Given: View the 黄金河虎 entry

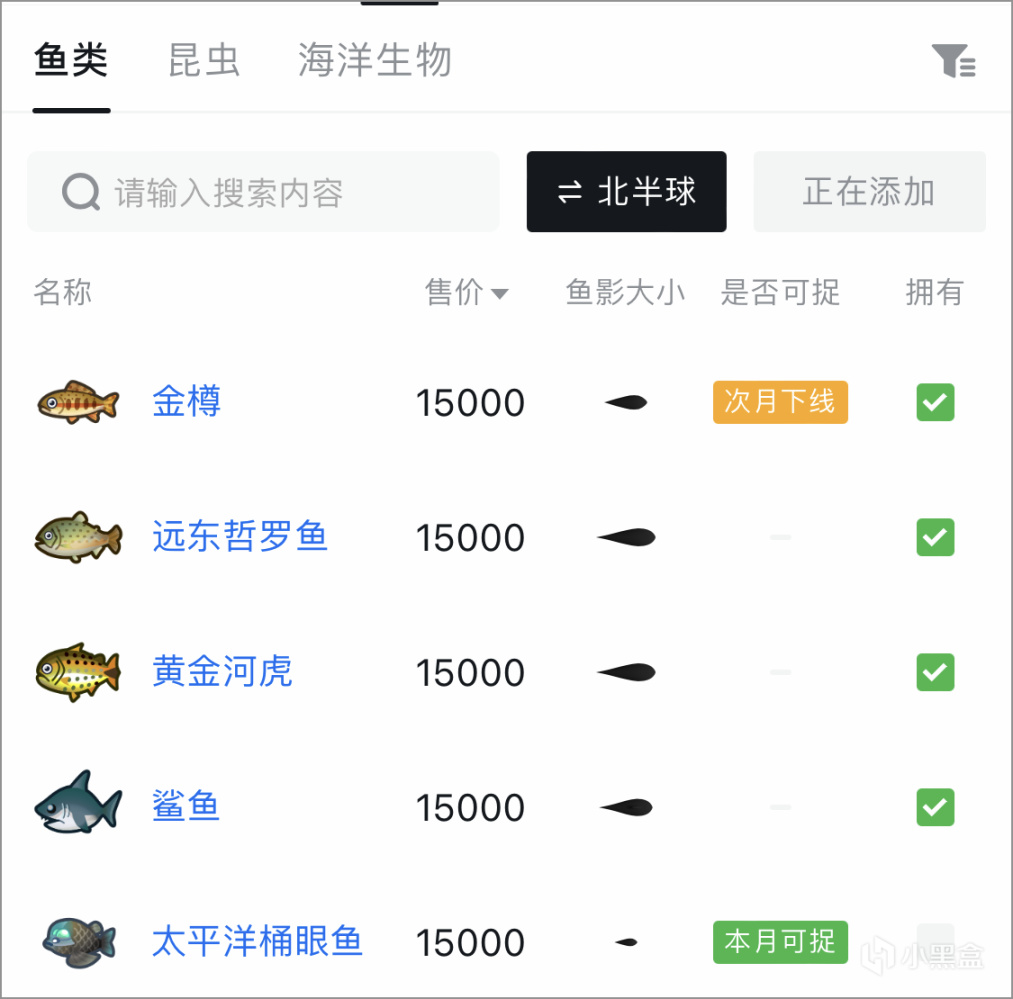Looking at the screenshot, I should coord(222,672).
